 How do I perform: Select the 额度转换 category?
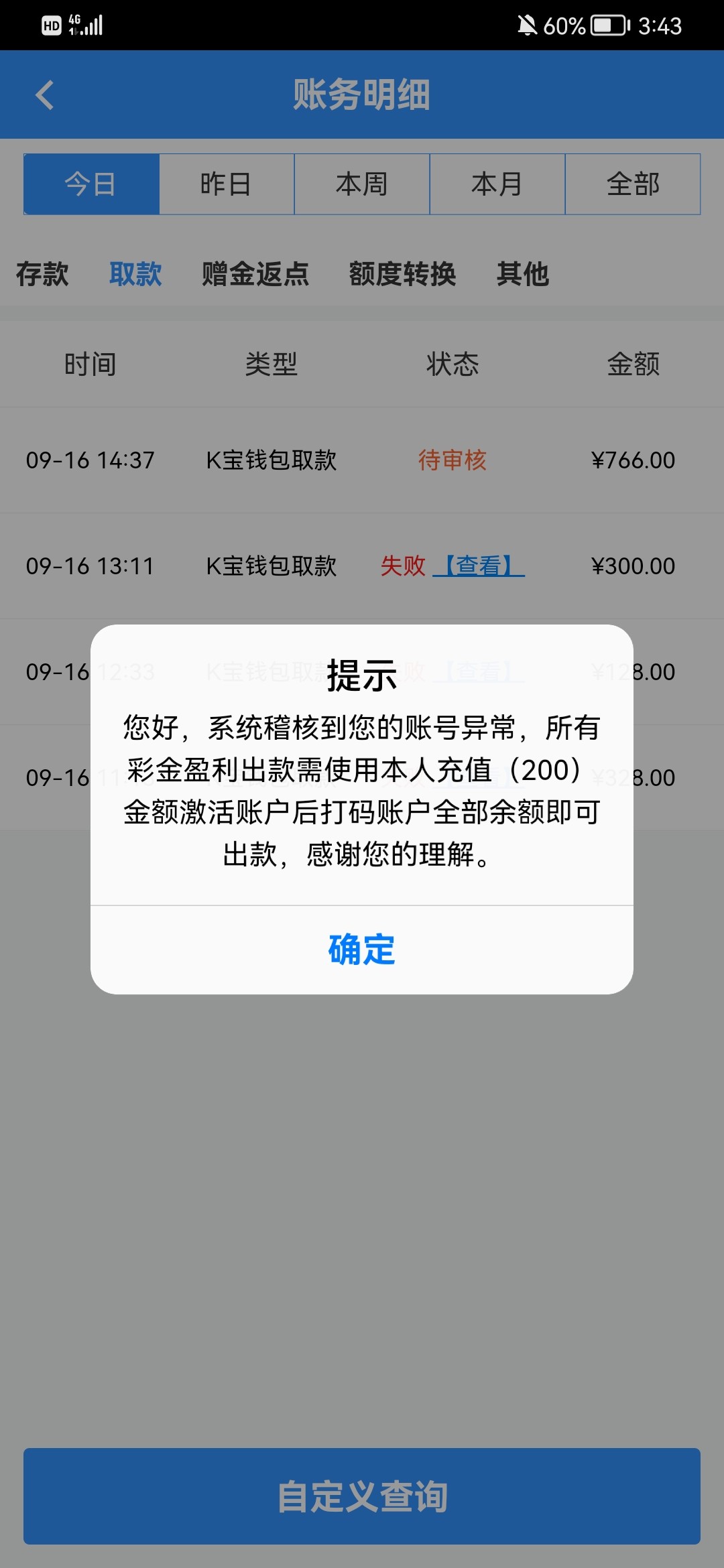pos(403,274)
